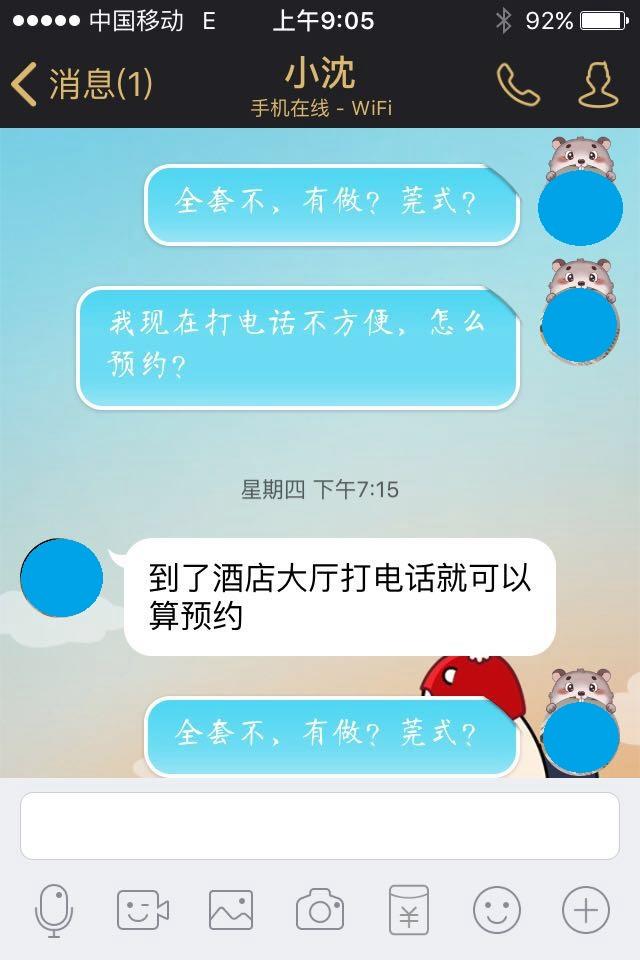Open the camera to take a photo
Screen dimensions: 640x960
click(320, 910)
